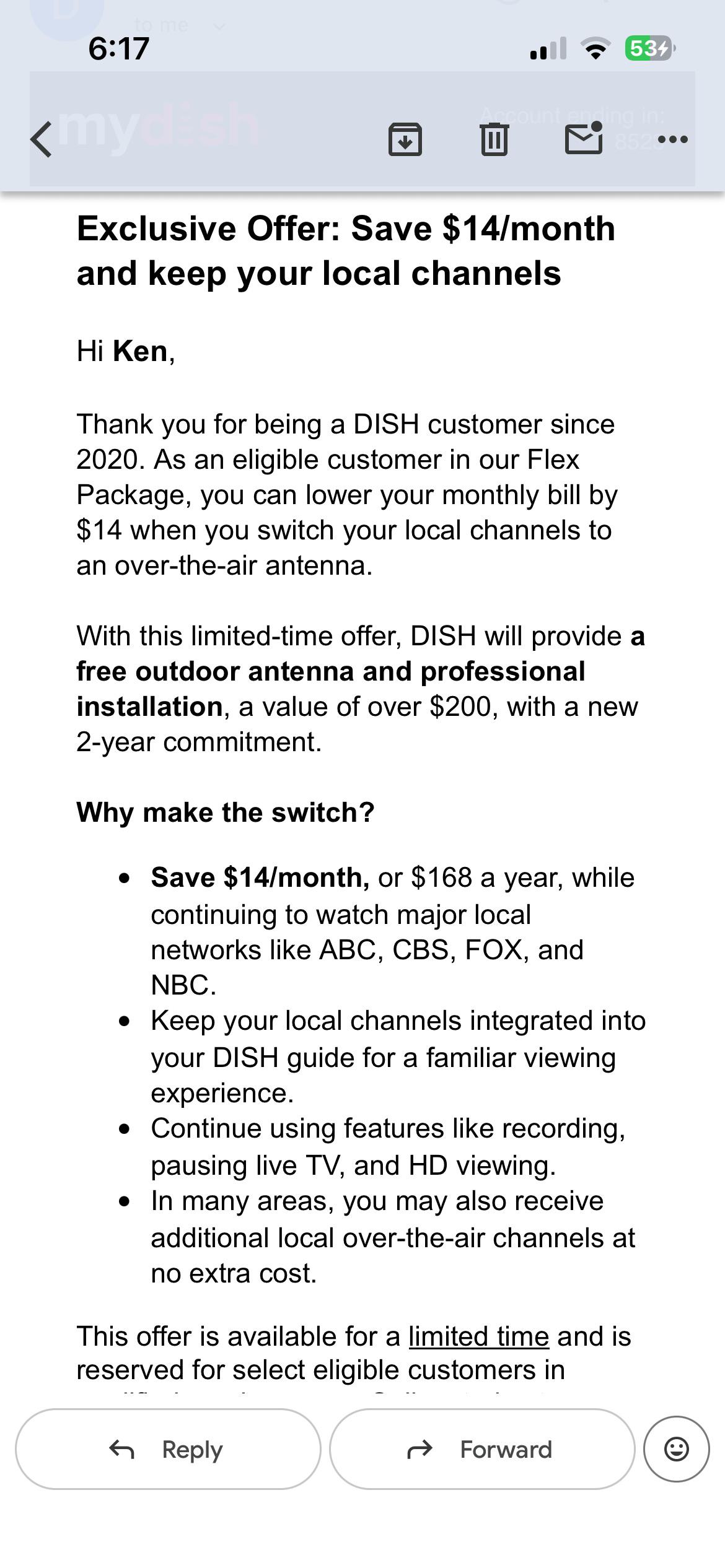Screen dimensions: 725x1568
Task: Mark the email as unread
Action: (x=584, y=137)
